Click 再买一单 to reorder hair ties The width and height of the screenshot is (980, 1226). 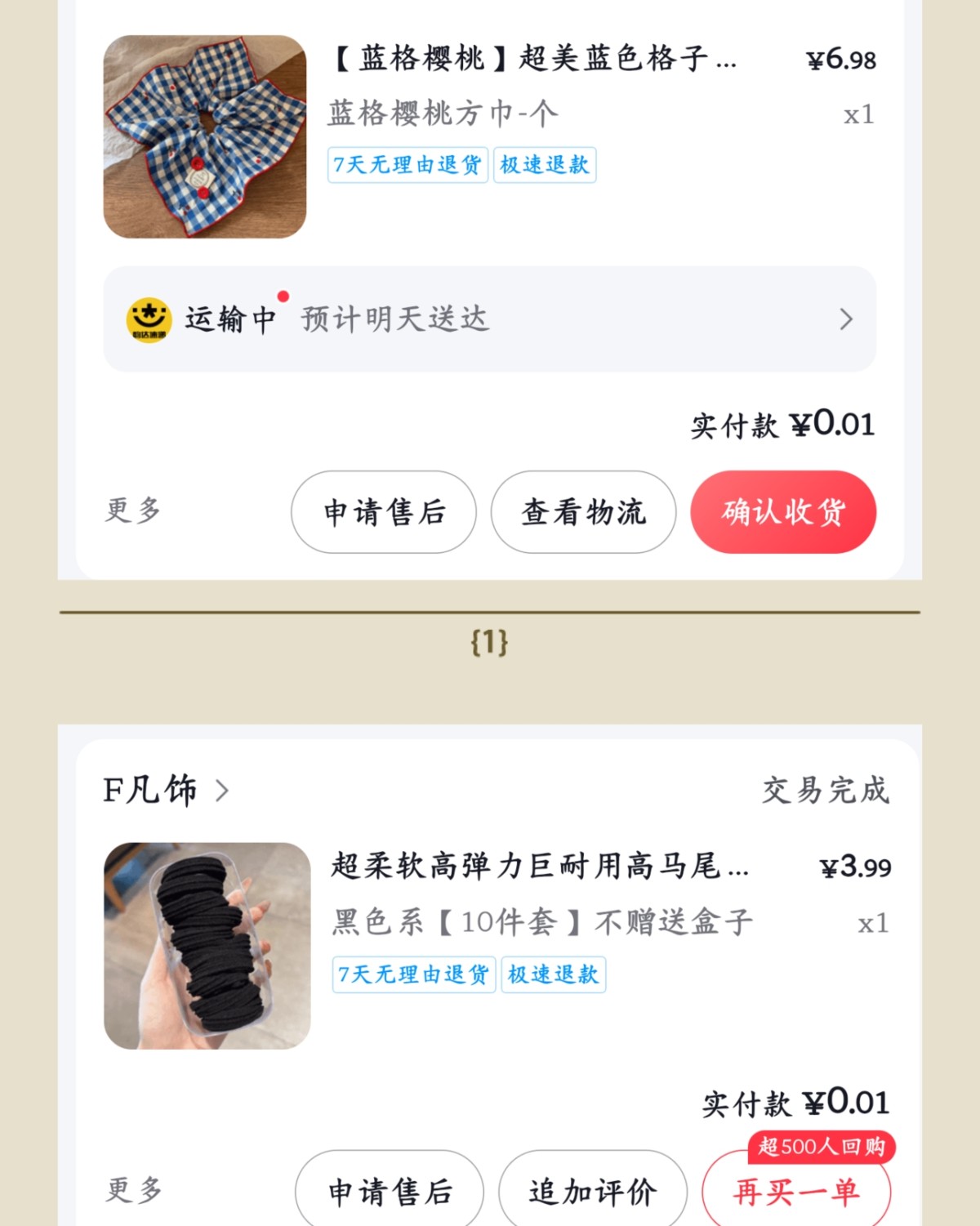point(796,1192)
